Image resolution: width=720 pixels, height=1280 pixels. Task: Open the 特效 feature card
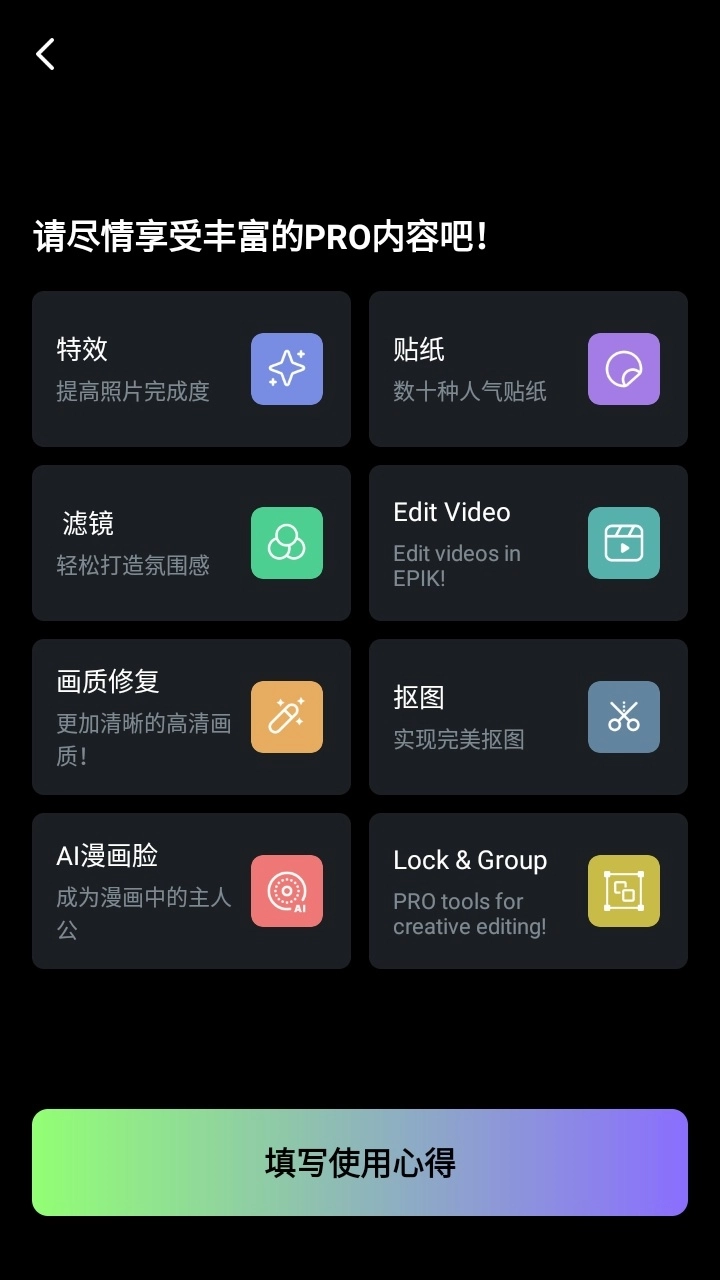click(150, 369)
